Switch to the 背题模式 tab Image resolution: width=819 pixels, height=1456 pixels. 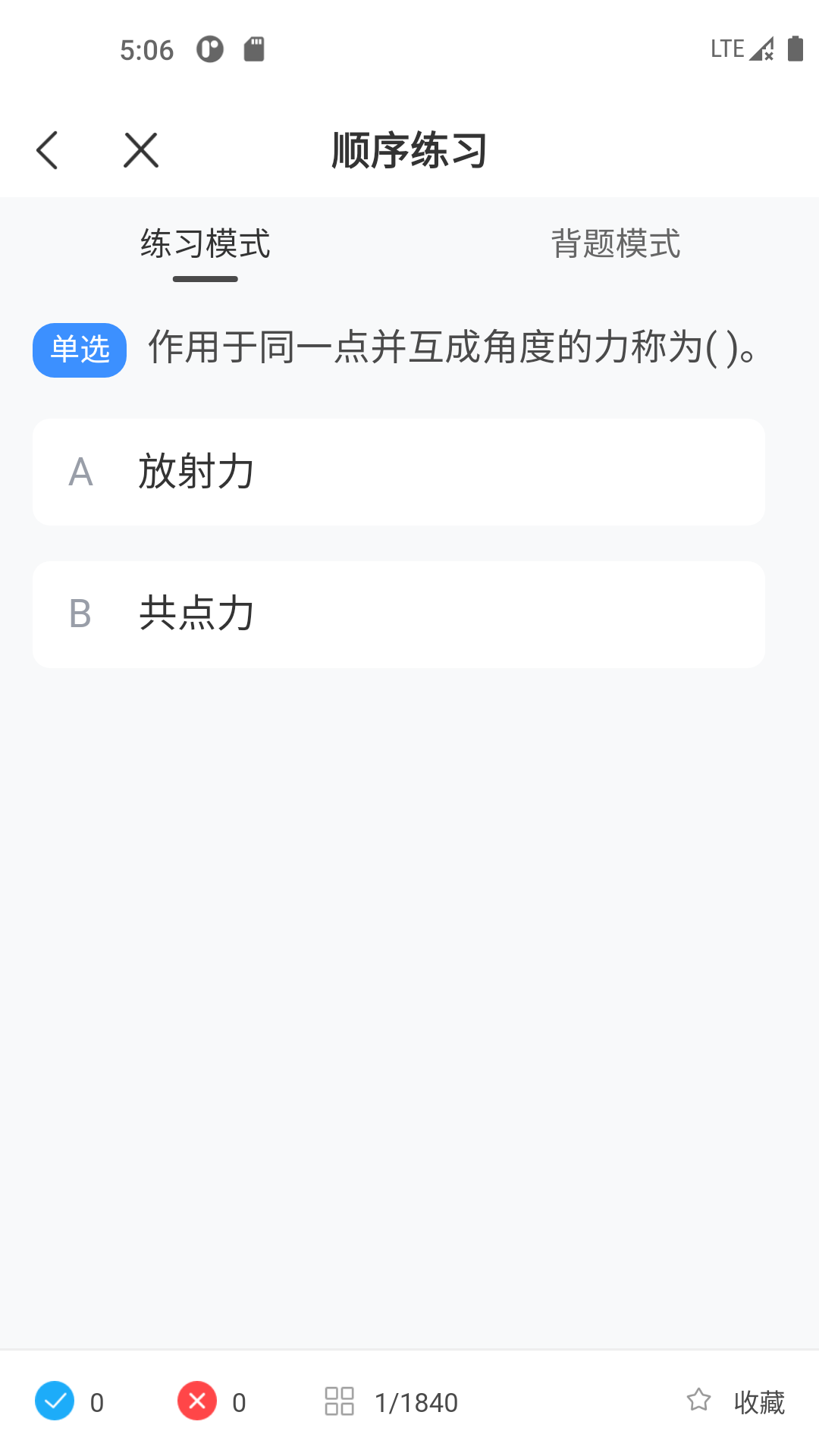[x=616, y=244]
